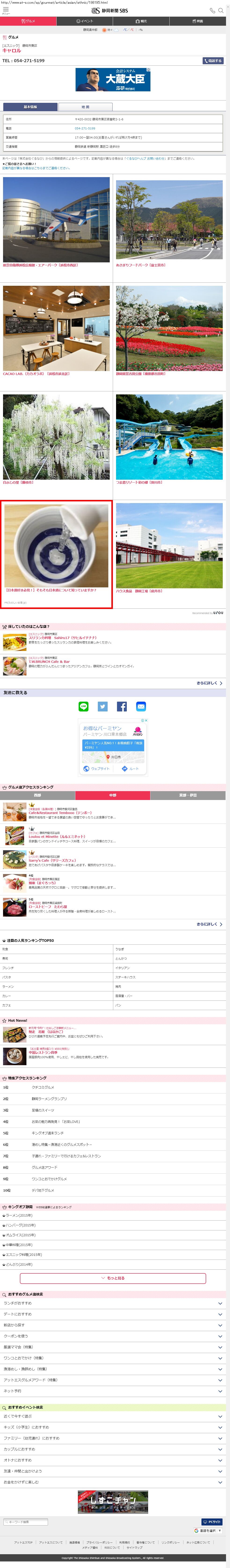Screen dimensions: 230x1568
Task: Call the phone number 054-271-5199 link
Action: click(85, 129)
